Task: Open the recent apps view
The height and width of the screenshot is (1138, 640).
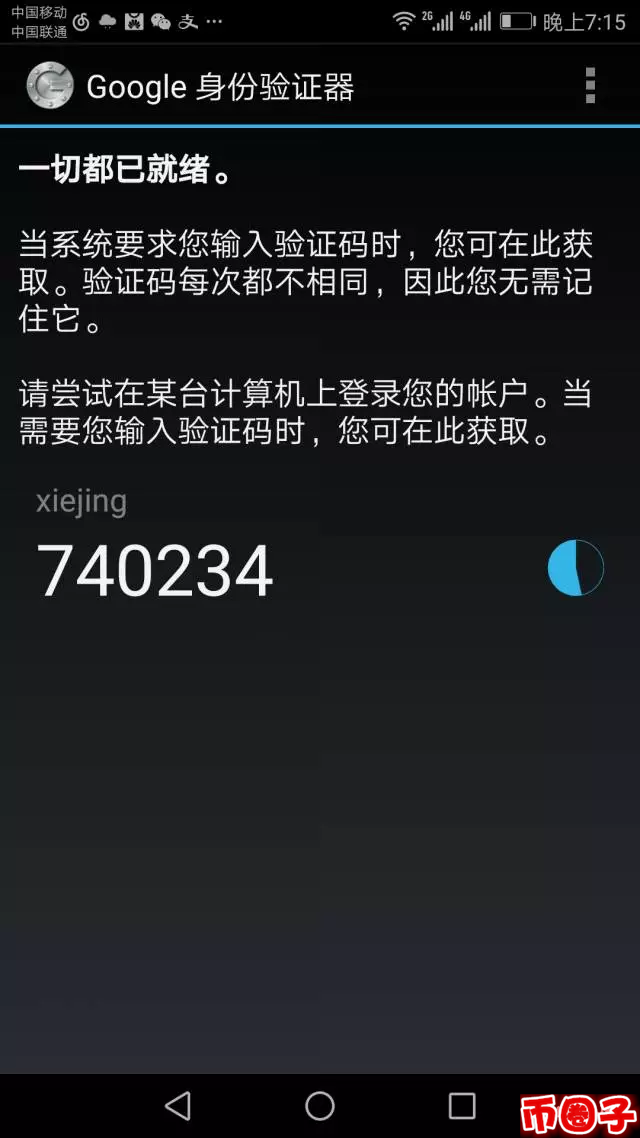Action: pos(462,1105)
